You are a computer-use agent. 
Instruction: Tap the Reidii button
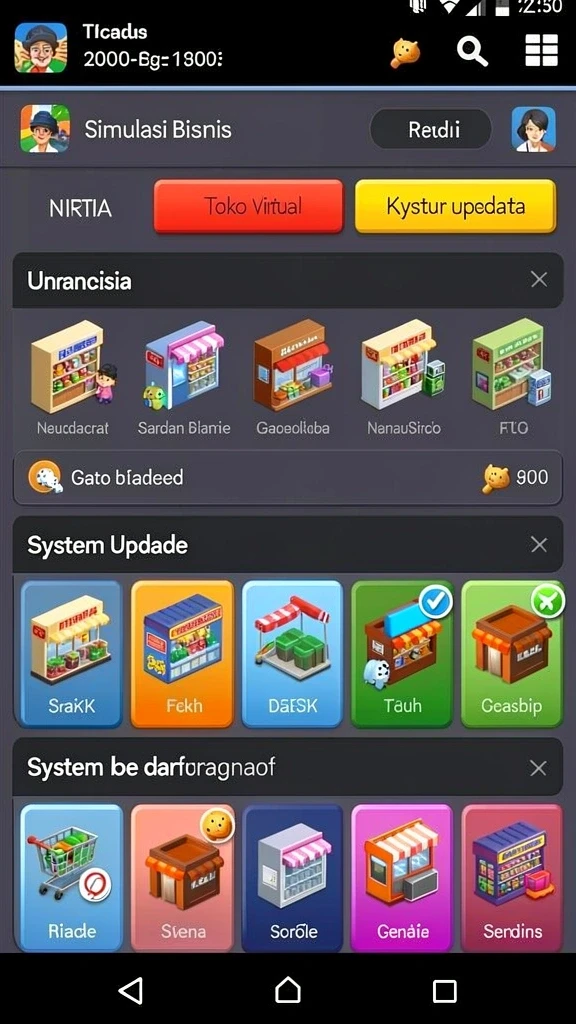tap(431, 129)
